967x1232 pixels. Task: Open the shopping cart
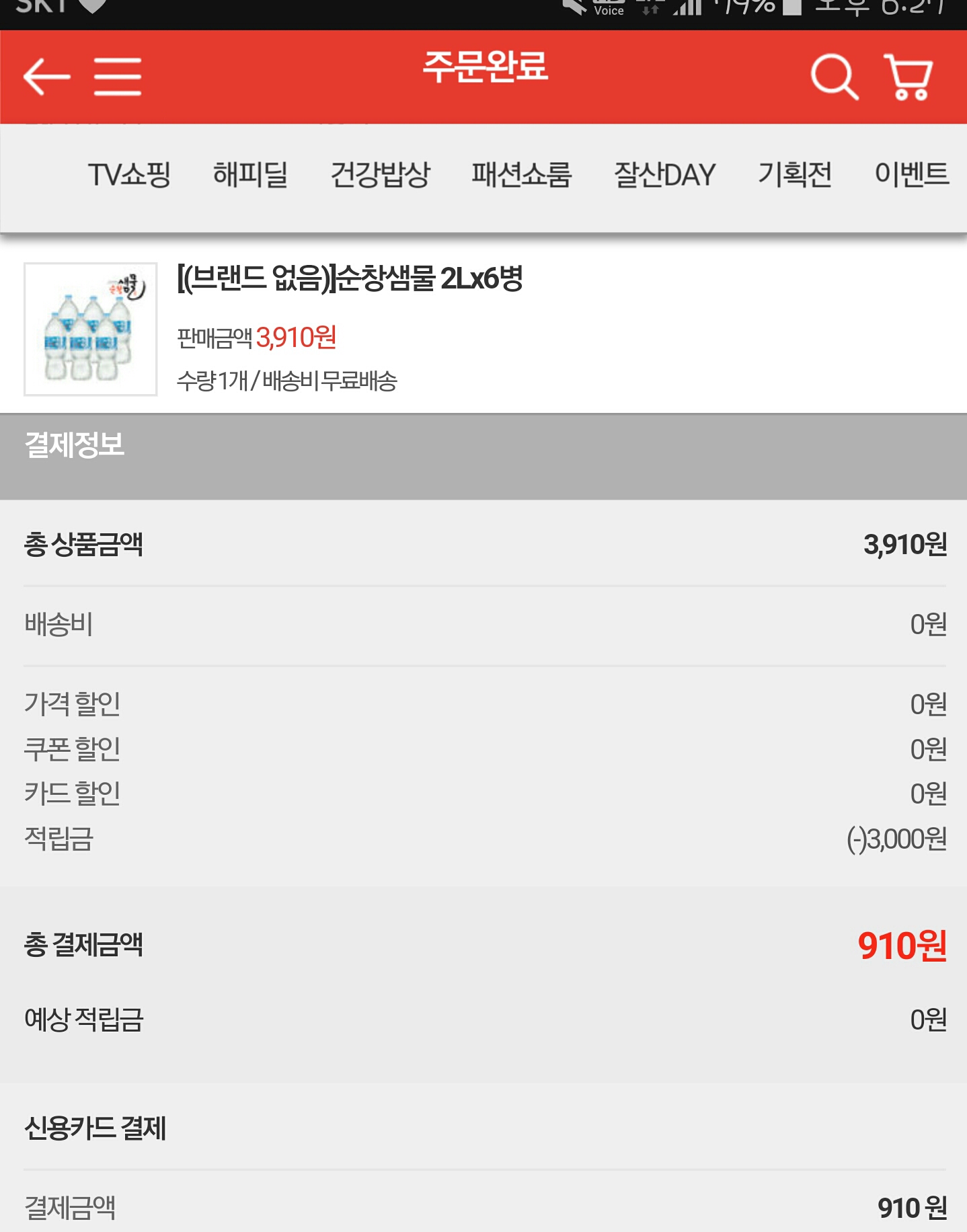[908, 77]
